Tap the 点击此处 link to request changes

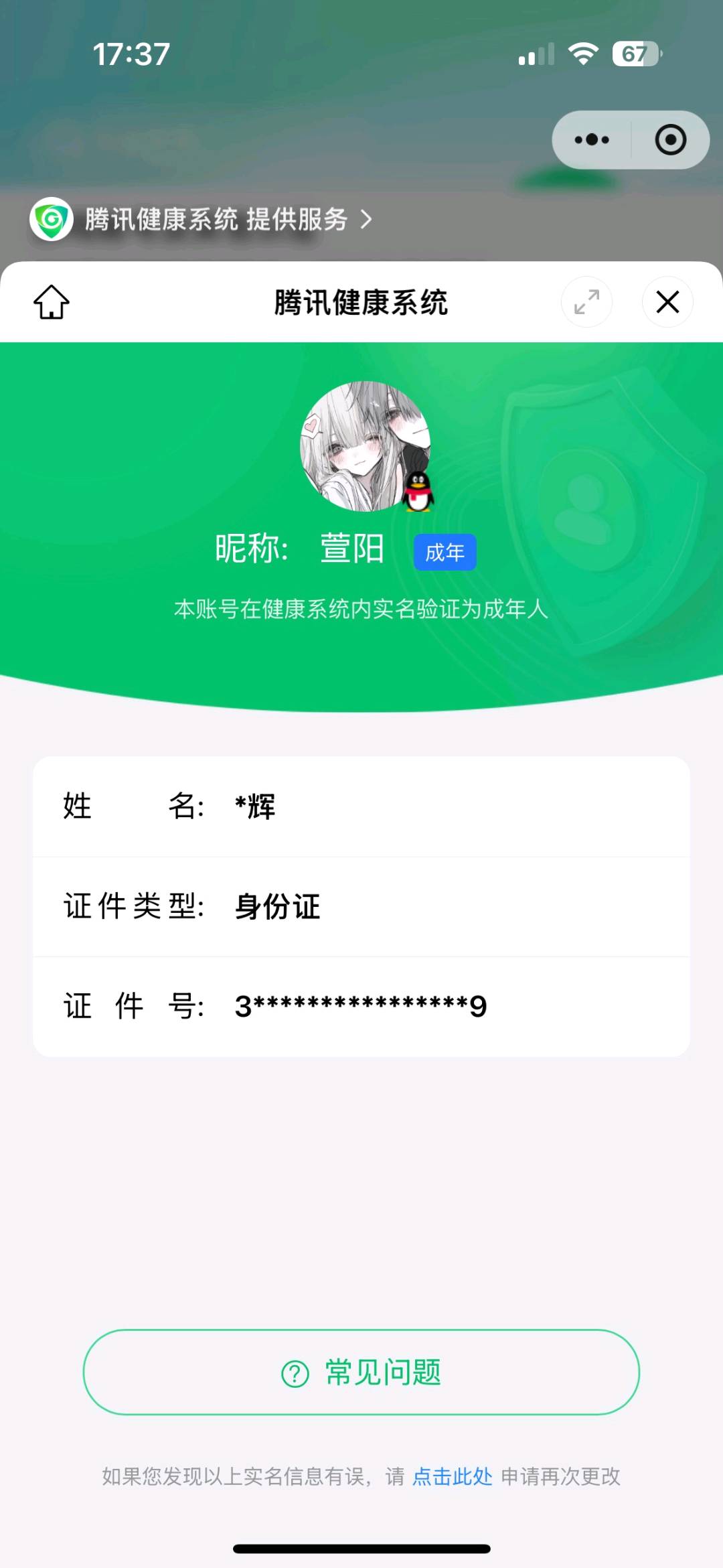452,1476
